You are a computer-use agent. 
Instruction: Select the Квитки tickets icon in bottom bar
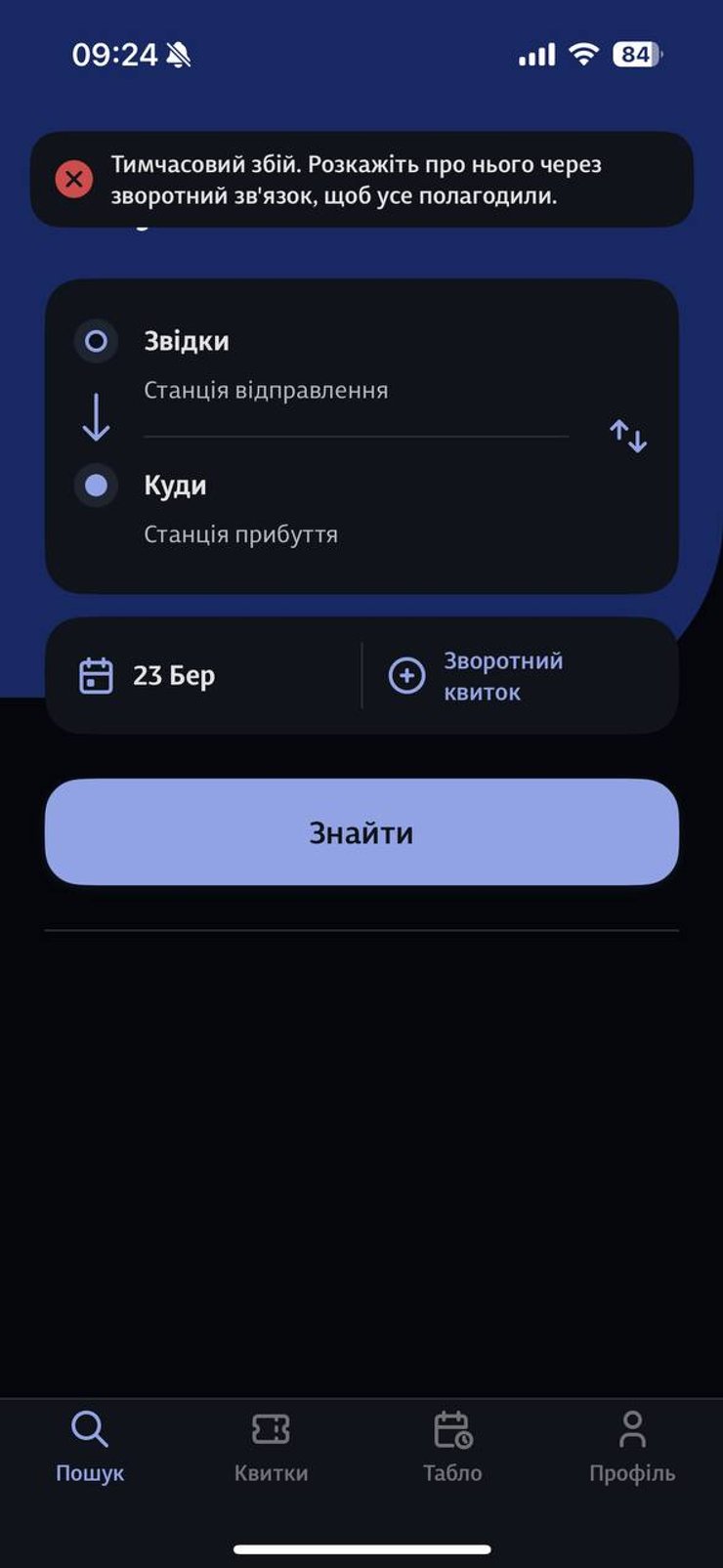coord(272,1429)
